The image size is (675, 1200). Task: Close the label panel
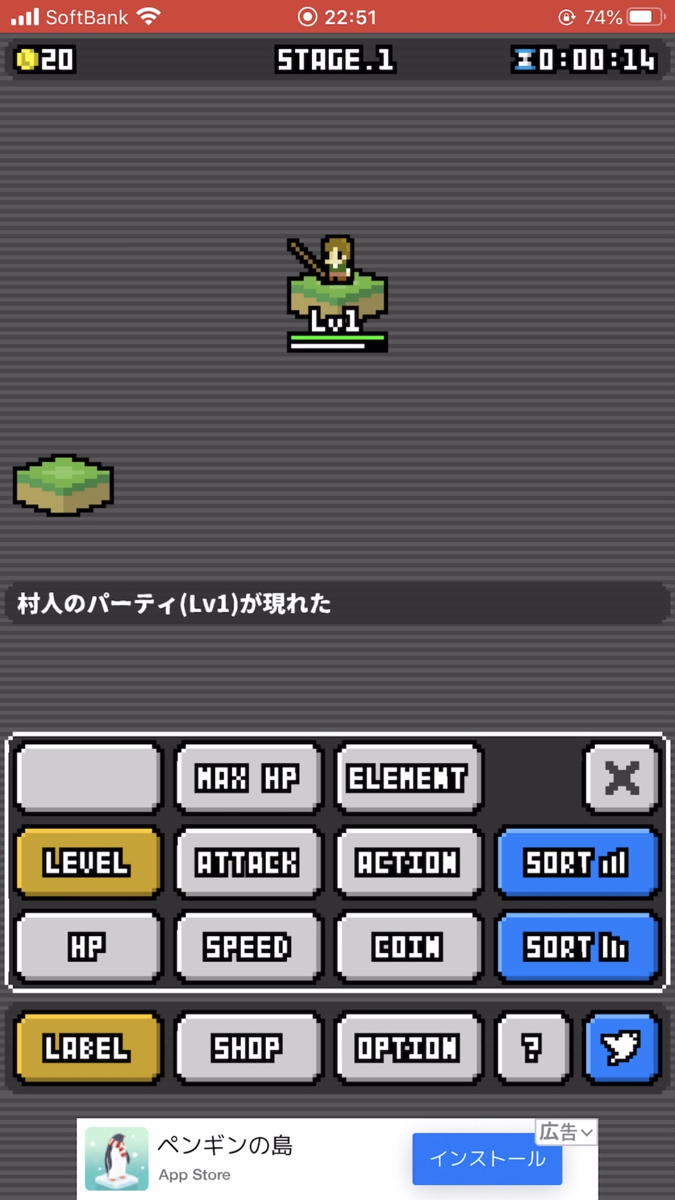(x=621, y=777)
